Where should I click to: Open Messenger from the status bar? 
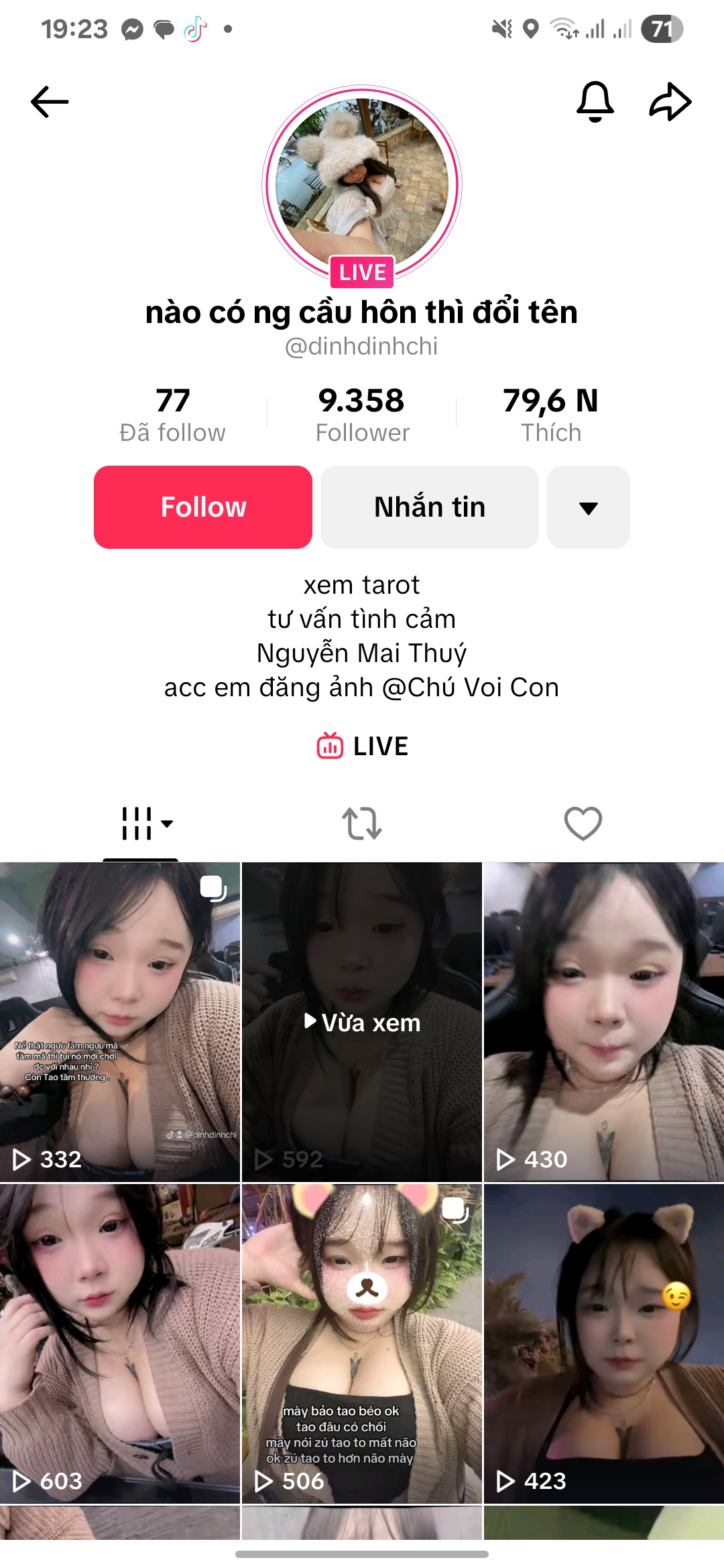point(133,28)
